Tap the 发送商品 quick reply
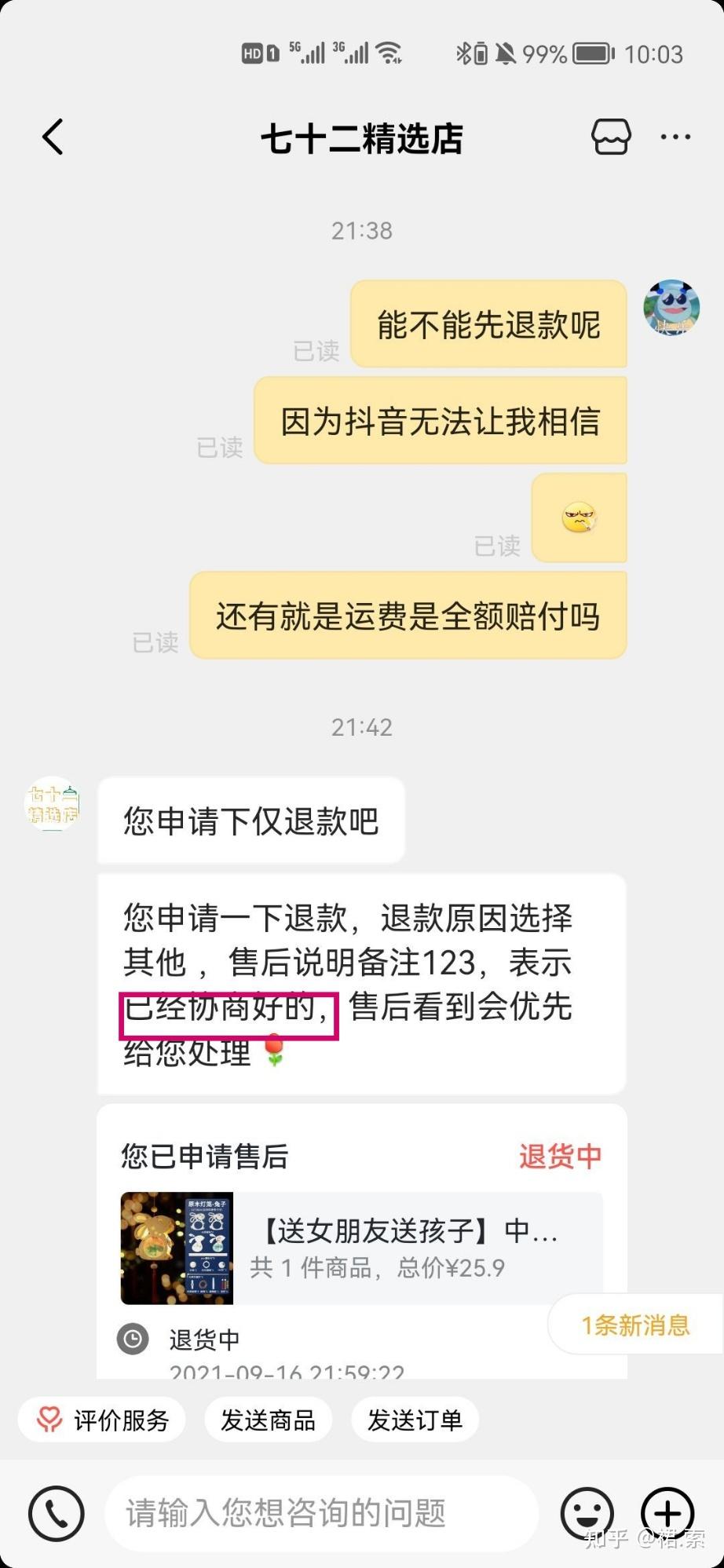 coord(268,1419)
